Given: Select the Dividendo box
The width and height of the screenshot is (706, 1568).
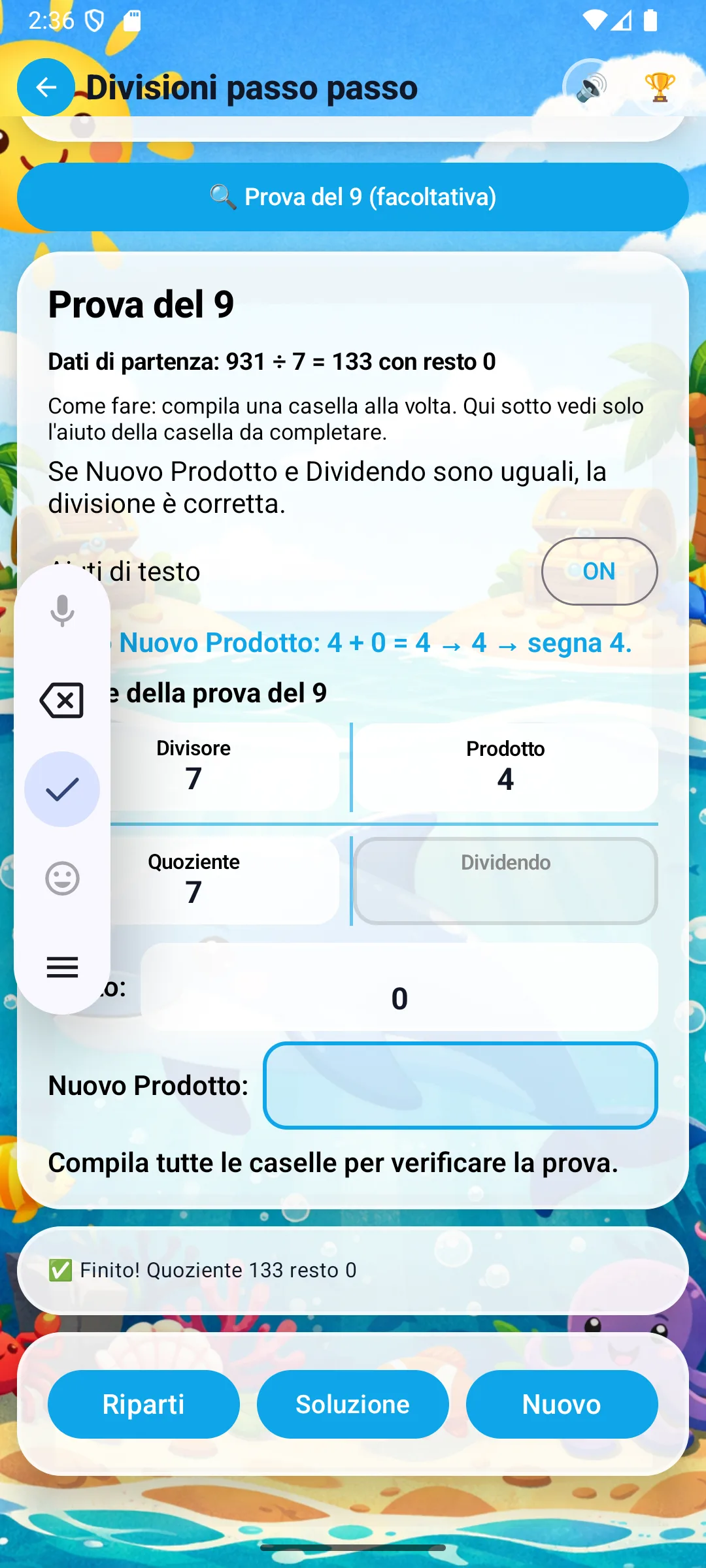Looking at the screenshot, I should (x=505, y=881).
